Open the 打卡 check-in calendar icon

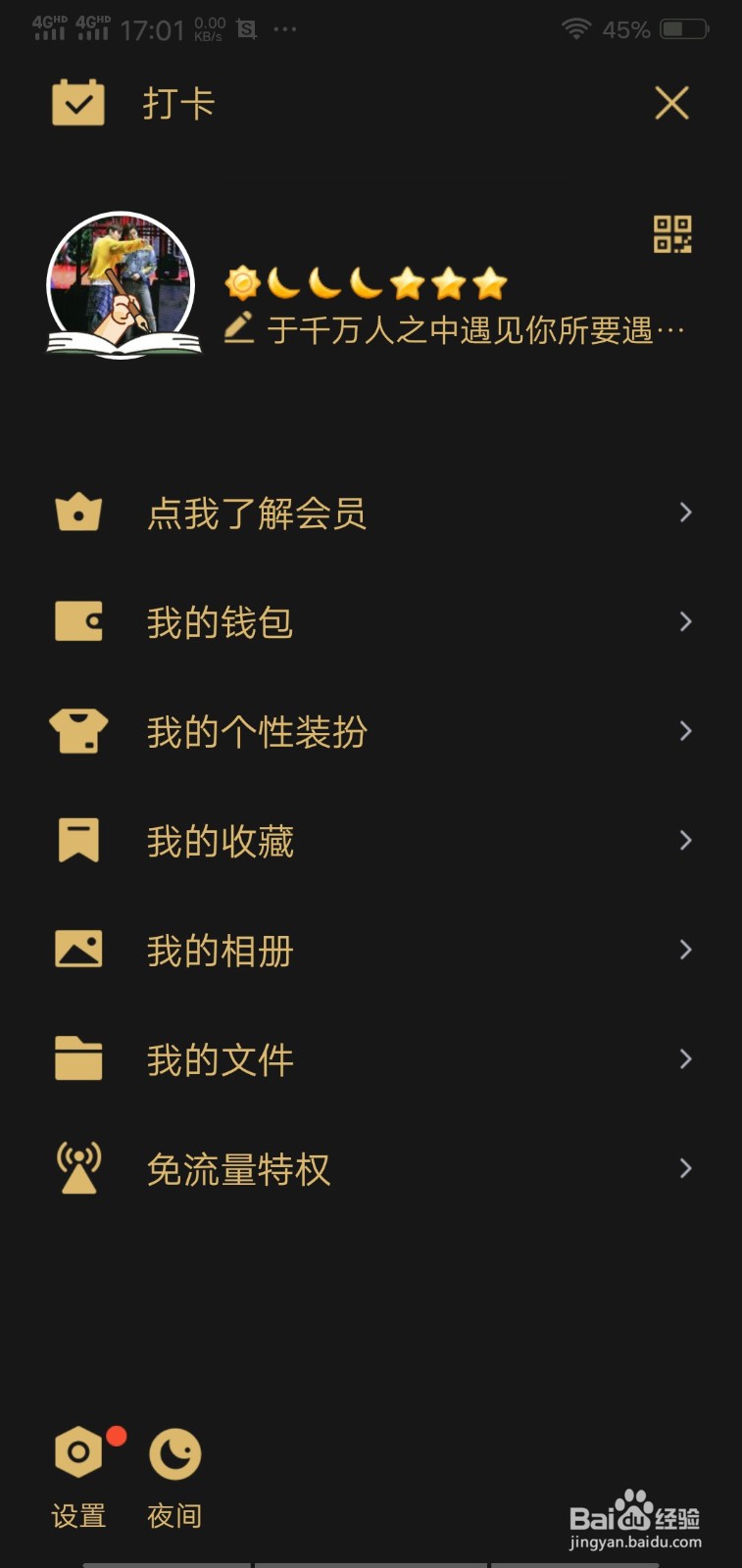click(x=77, y=101)
